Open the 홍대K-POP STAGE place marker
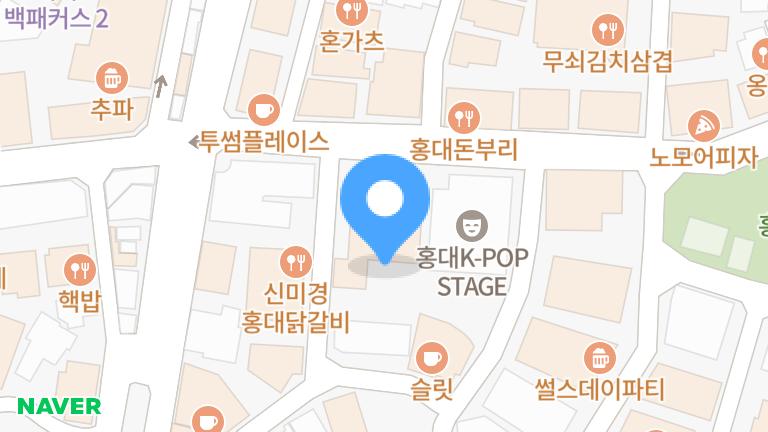The width and height of the screenshot is (768, 432). pyautogui.click(x=471, y=224)
